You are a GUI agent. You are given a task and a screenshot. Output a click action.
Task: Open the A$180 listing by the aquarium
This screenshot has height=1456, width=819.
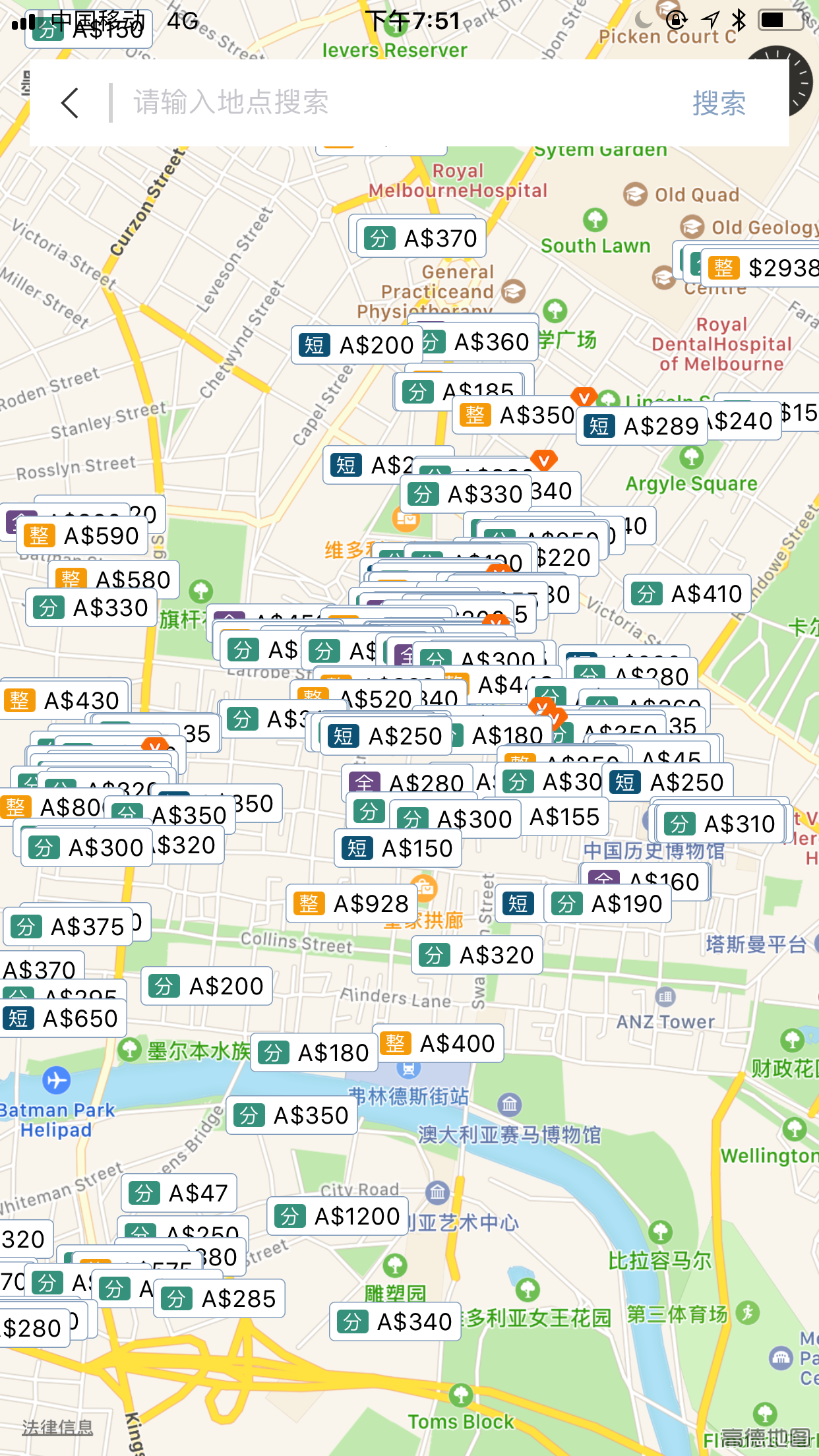[315, 1053]
